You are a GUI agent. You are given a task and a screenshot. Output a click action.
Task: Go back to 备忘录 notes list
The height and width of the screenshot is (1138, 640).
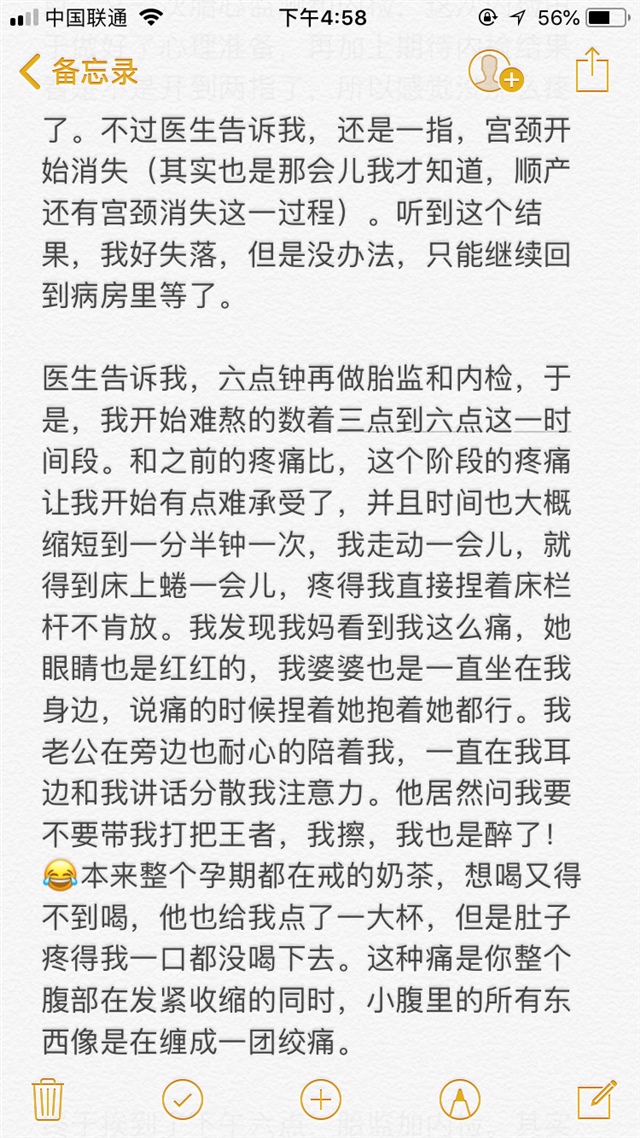tap(78, 72)
